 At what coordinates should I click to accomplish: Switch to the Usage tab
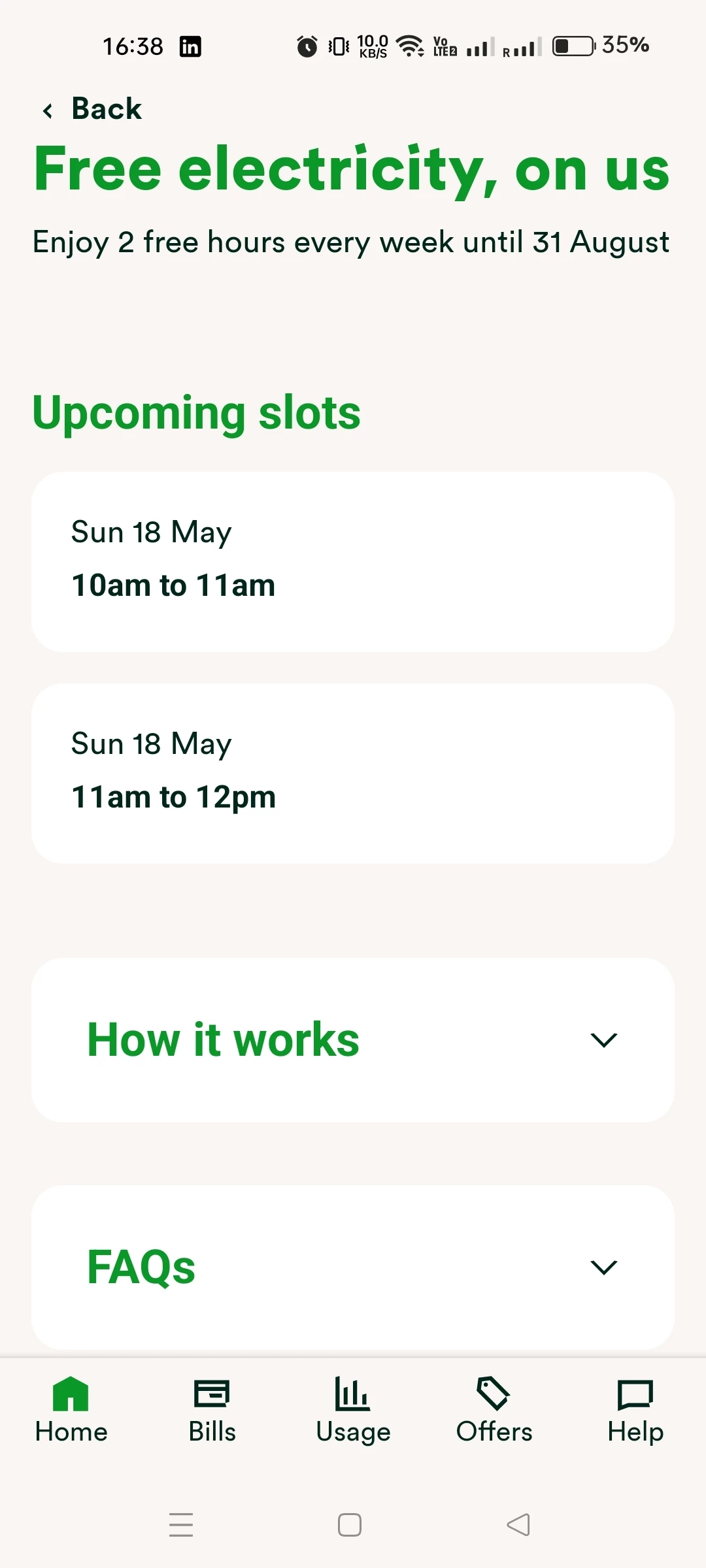click(x=353, y=1409)
